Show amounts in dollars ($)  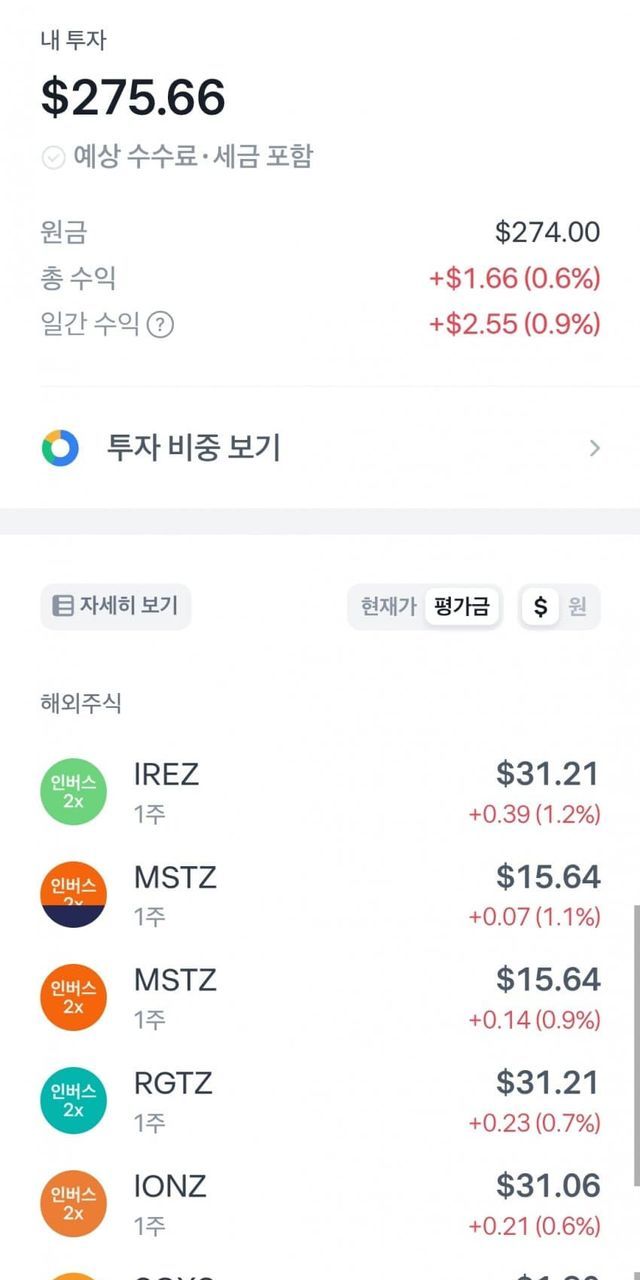click(x=541, y=607)
